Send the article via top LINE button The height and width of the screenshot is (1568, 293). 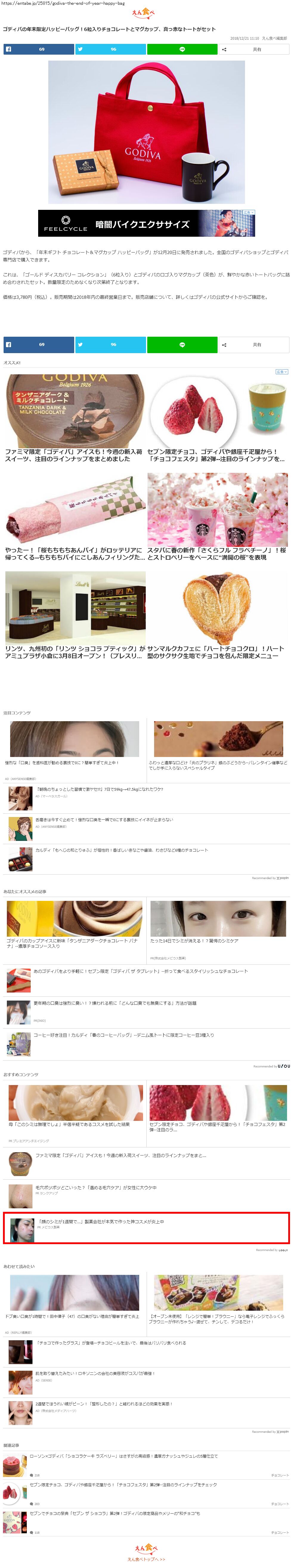tap(182, 49)
